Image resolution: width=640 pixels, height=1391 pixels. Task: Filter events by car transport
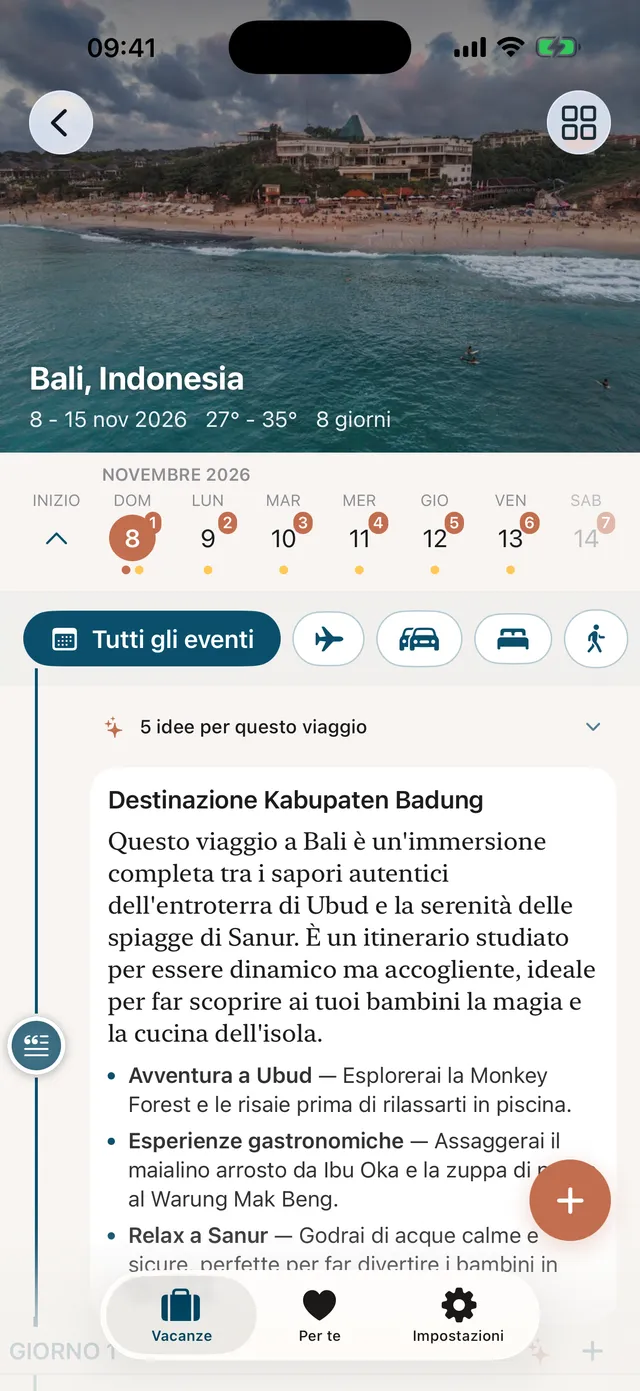[419, 639]
